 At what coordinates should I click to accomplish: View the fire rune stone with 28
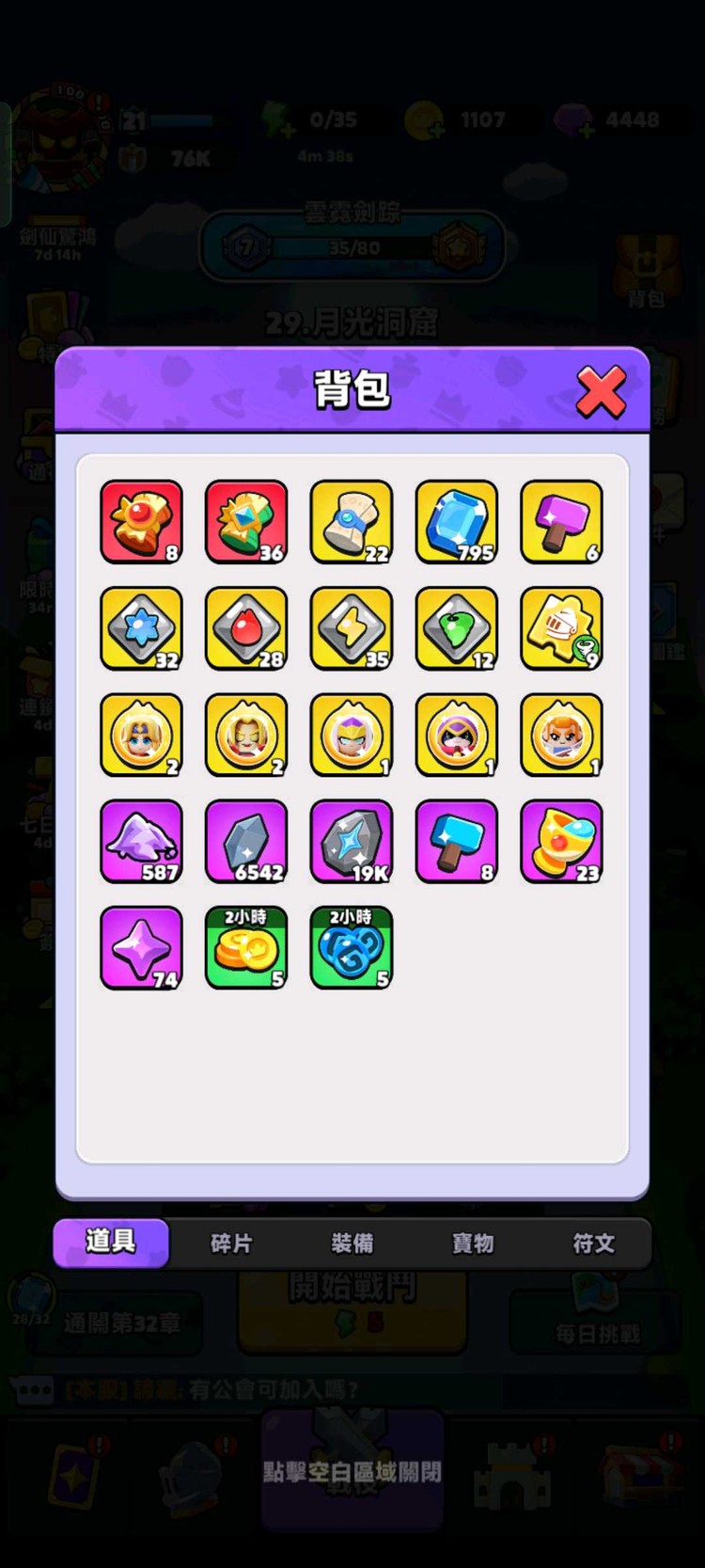point(246,628)
